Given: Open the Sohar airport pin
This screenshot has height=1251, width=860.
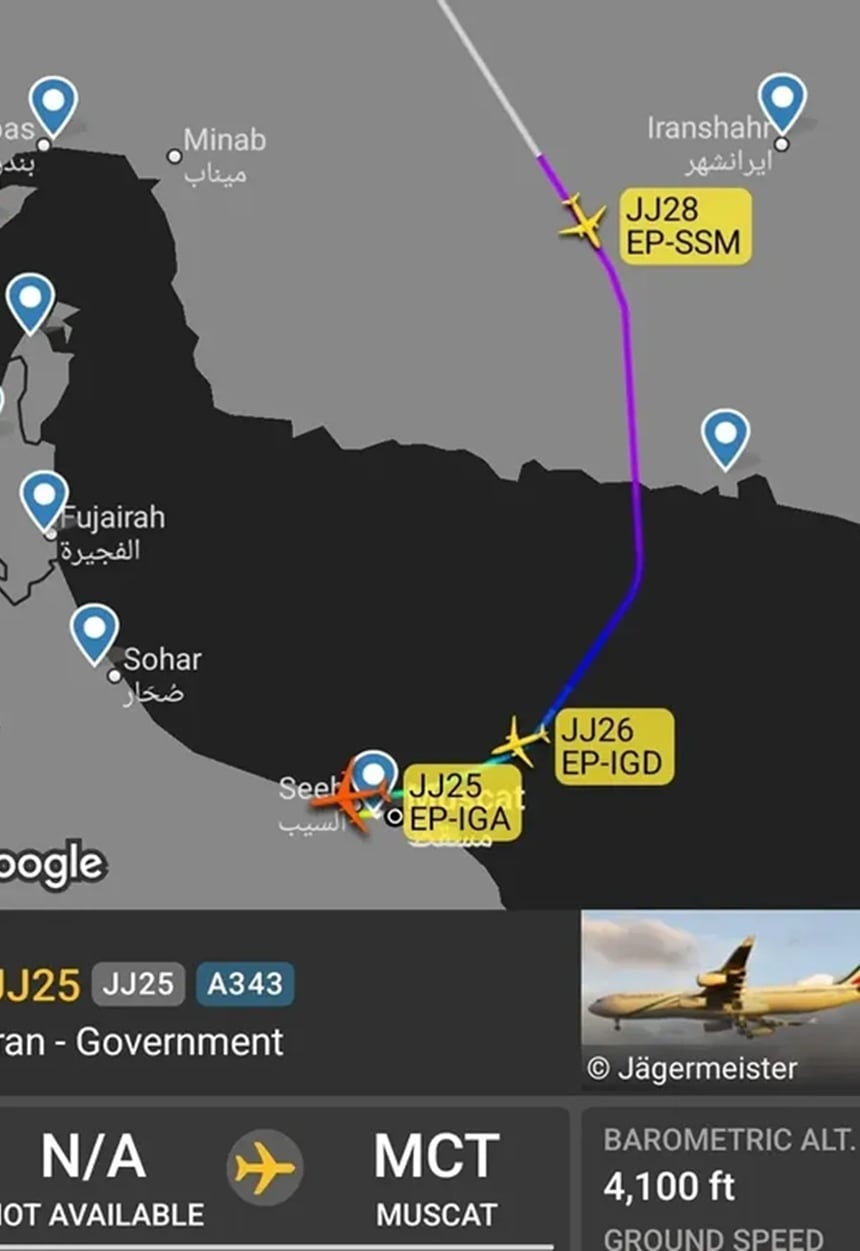Looking at the screenshot, I should (x=95, y=631).
